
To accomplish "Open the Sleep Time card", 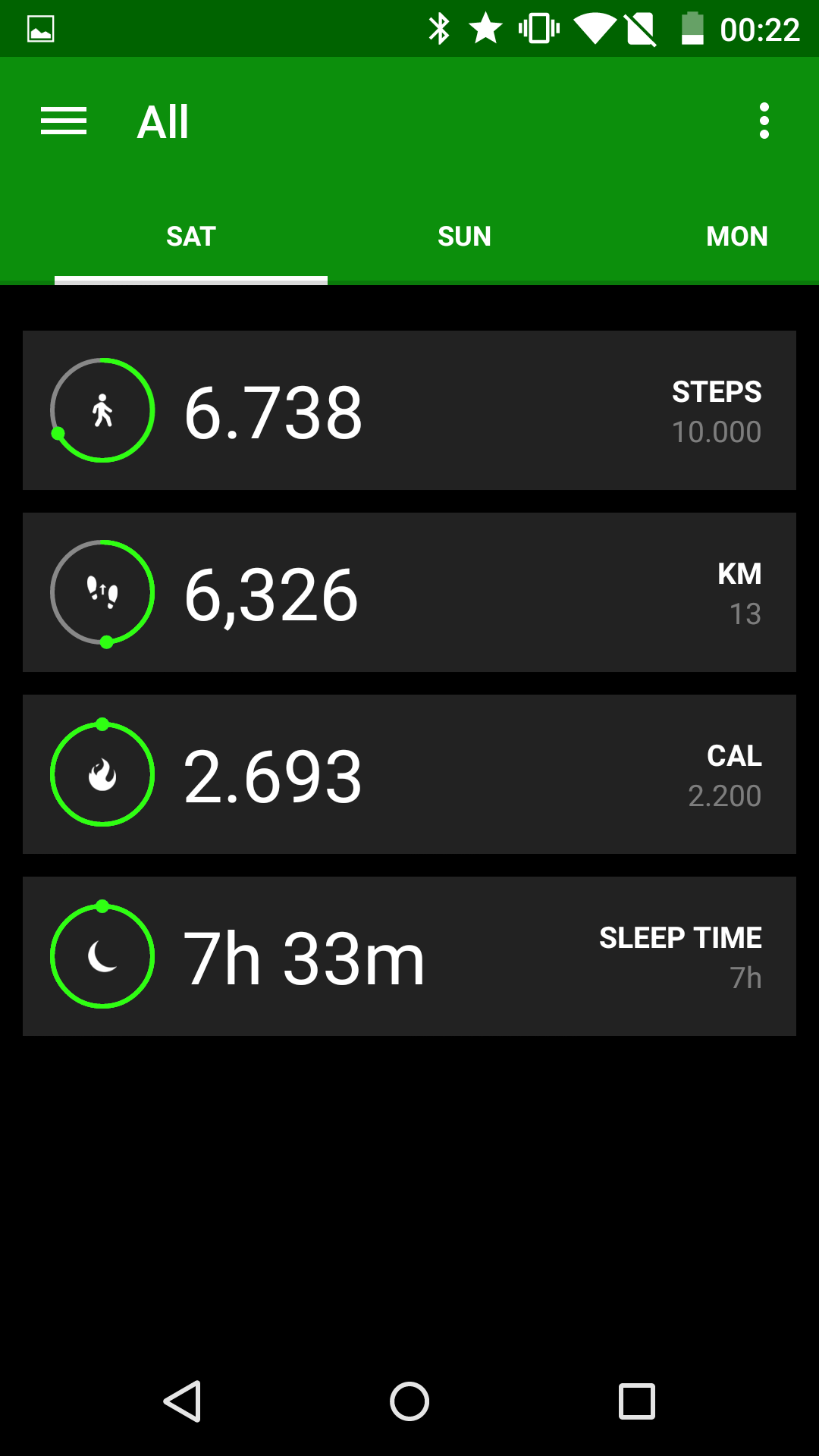I will tap(409, 956).
